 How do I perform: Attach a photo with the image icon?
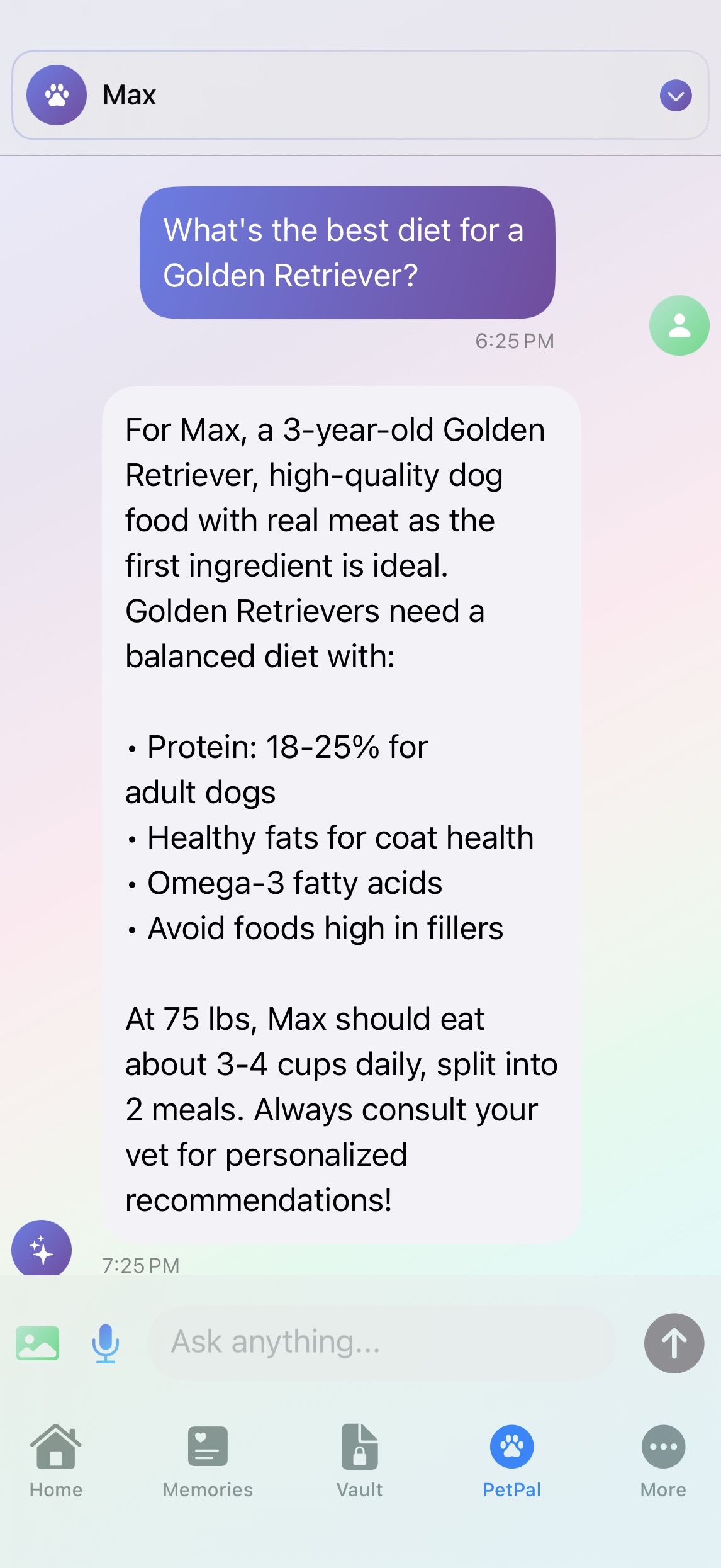(38, 1343)
